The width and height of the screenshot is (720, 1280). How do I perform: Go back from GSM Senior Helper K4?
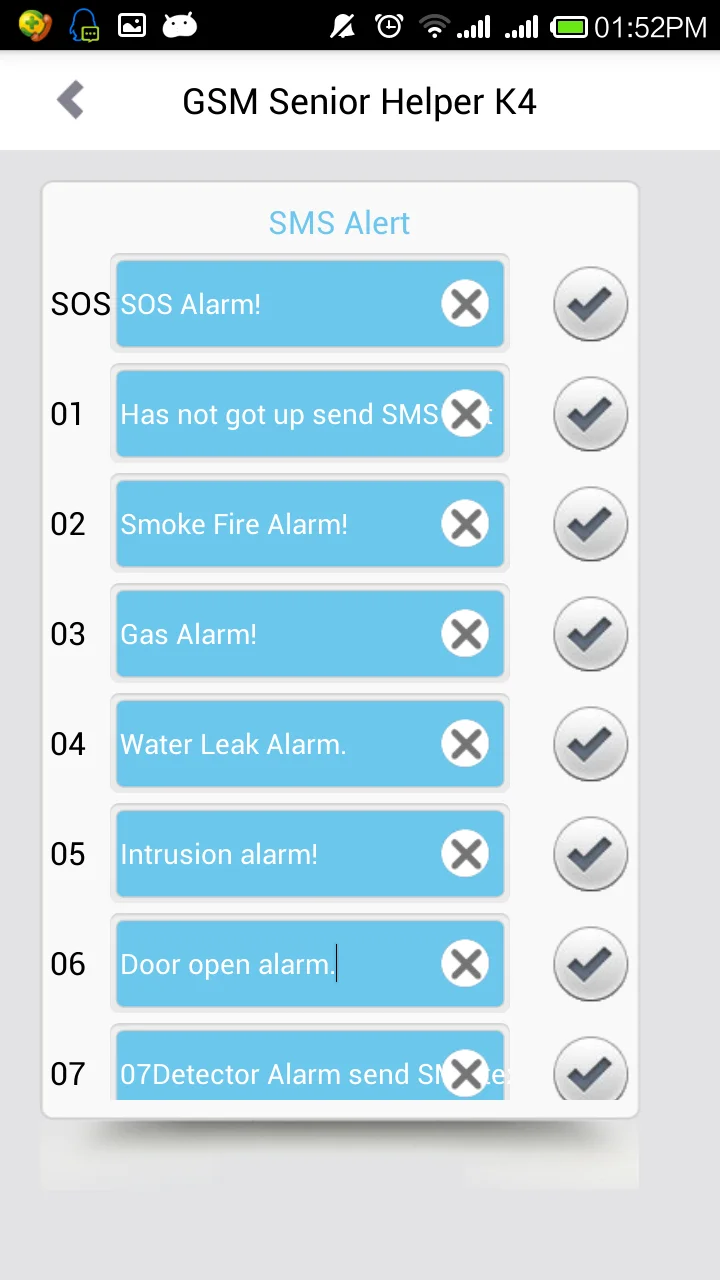pos(70,101)
